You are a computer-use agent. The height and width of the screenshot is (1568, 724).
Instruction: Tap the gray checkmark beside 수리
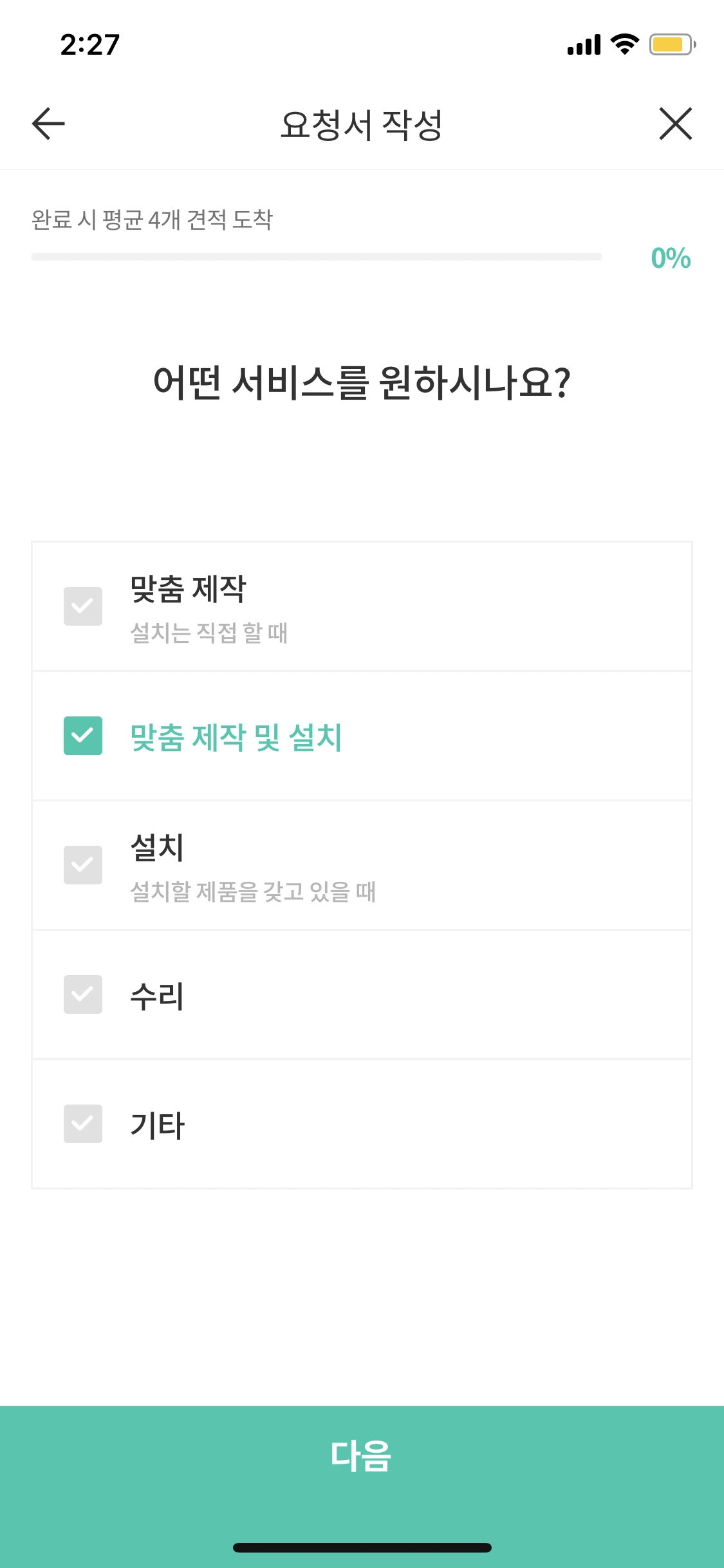coord(83,995)
